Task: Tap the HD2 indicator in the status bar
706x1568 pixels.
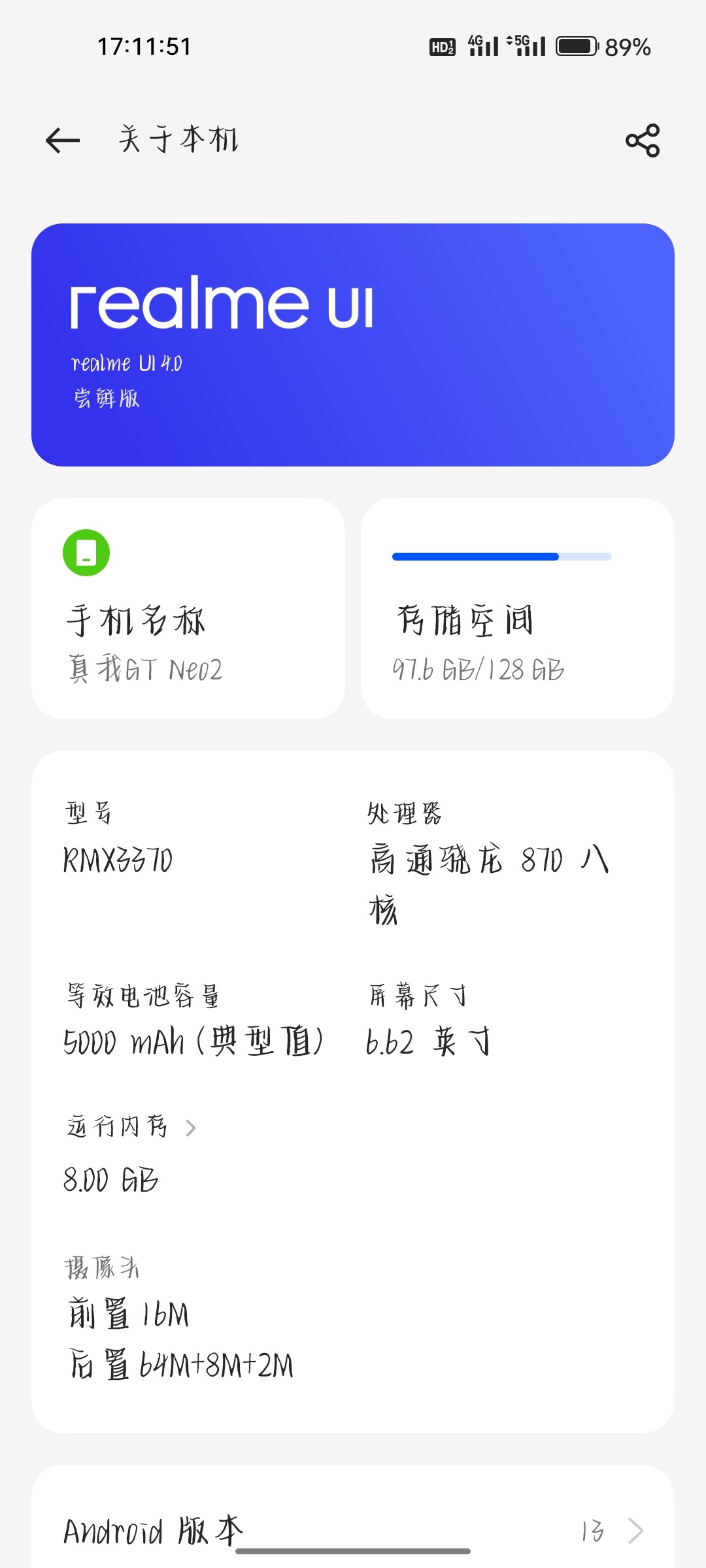Action: [442, 46]
